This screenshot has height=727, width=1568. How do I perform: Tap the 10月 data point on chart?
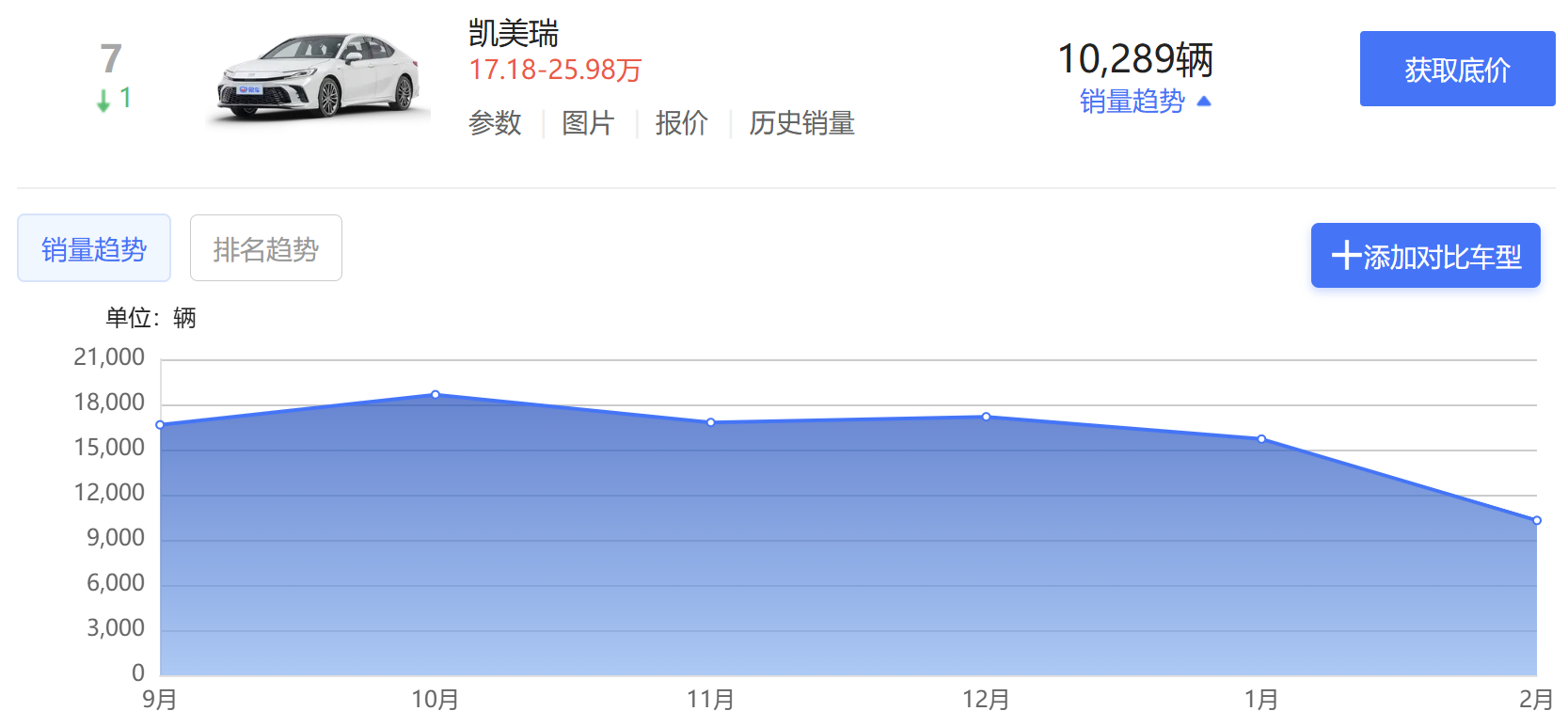tap(436, 394)
